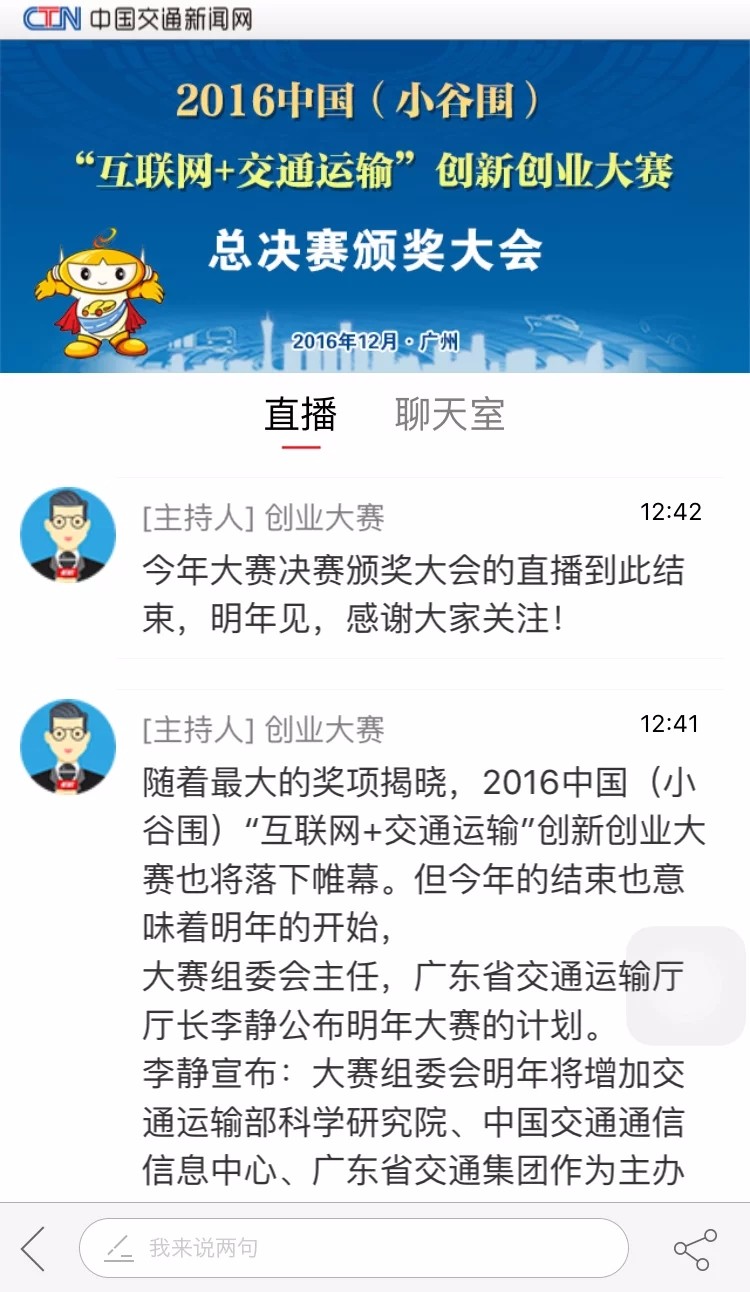Share this live broadcast page
The image size is (750, 1292).
[694, 1249]
